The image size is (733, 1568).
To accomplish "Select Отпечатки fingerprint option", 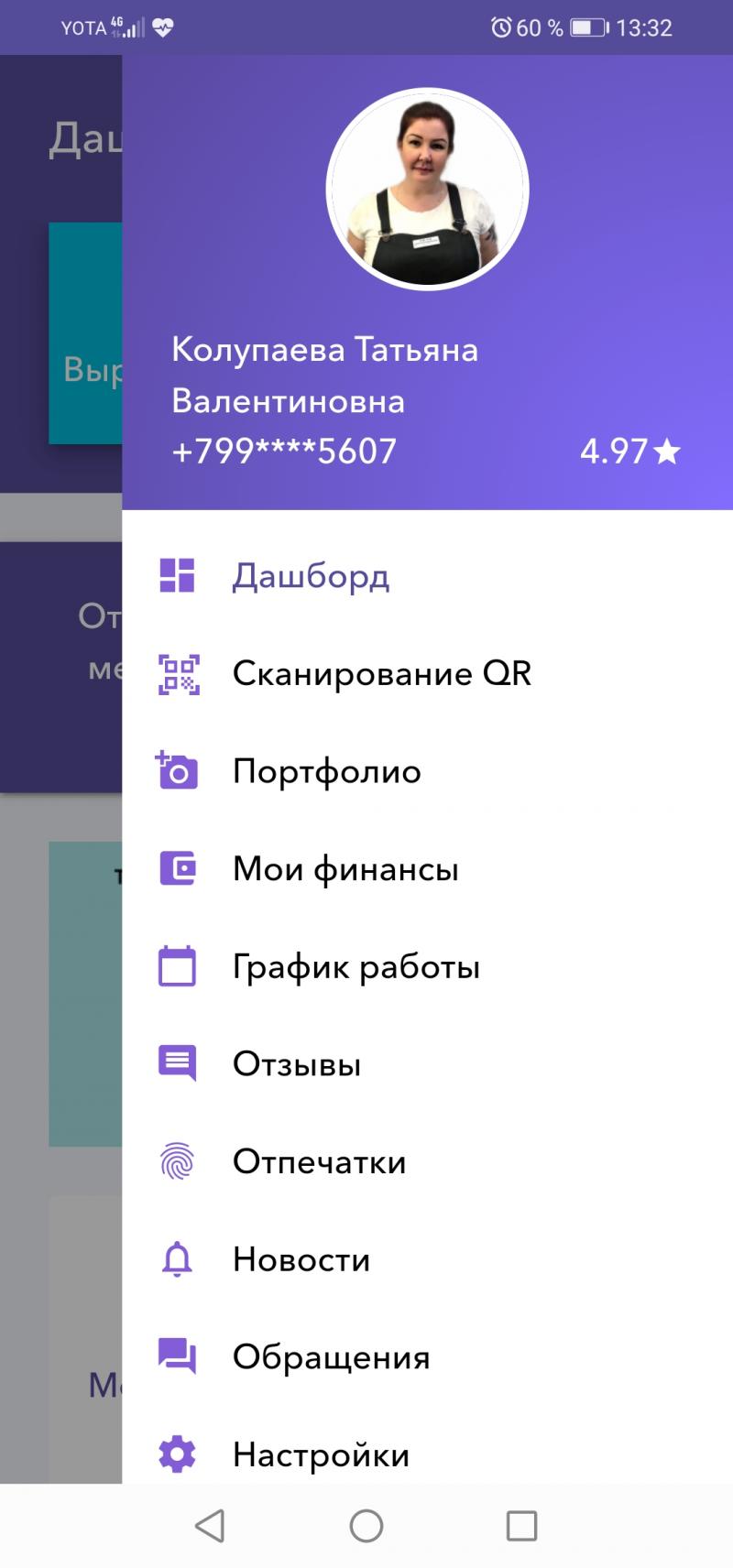I will pos(319,1161).
